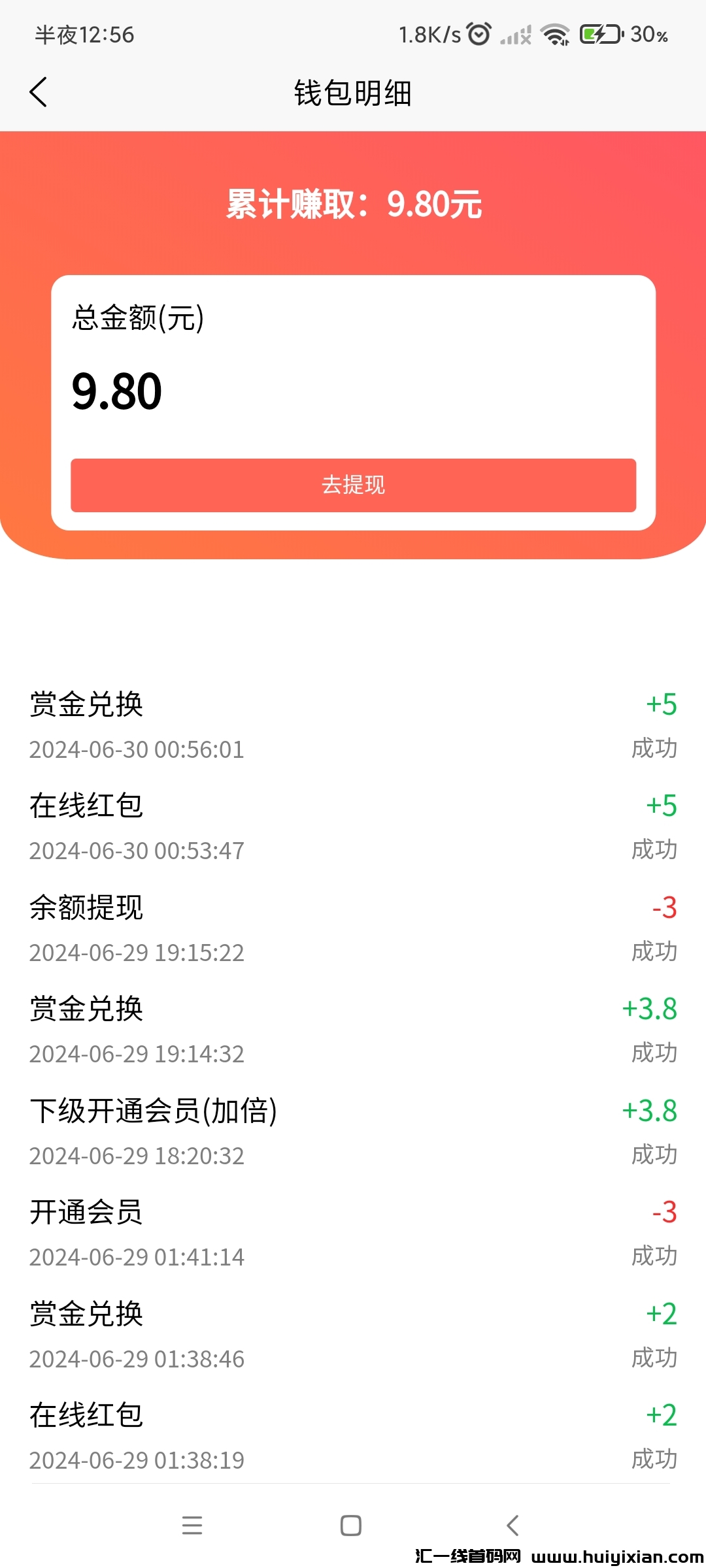Tap the 去提现 withdraw button
This screenshot has height=1568, width=706.
point(353,485)
